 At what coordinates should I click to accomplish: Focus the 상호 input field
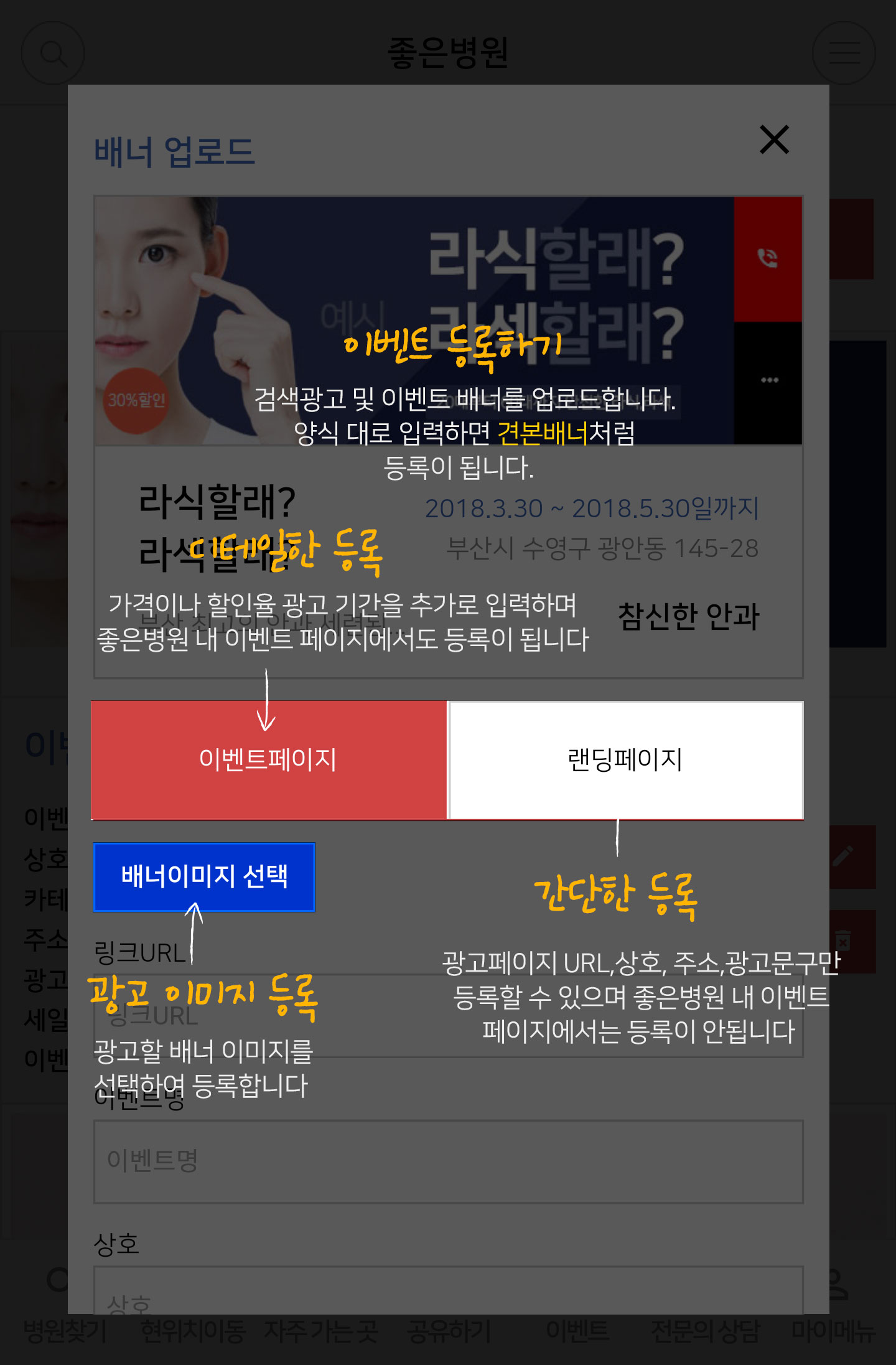[x=448, y=1295]
